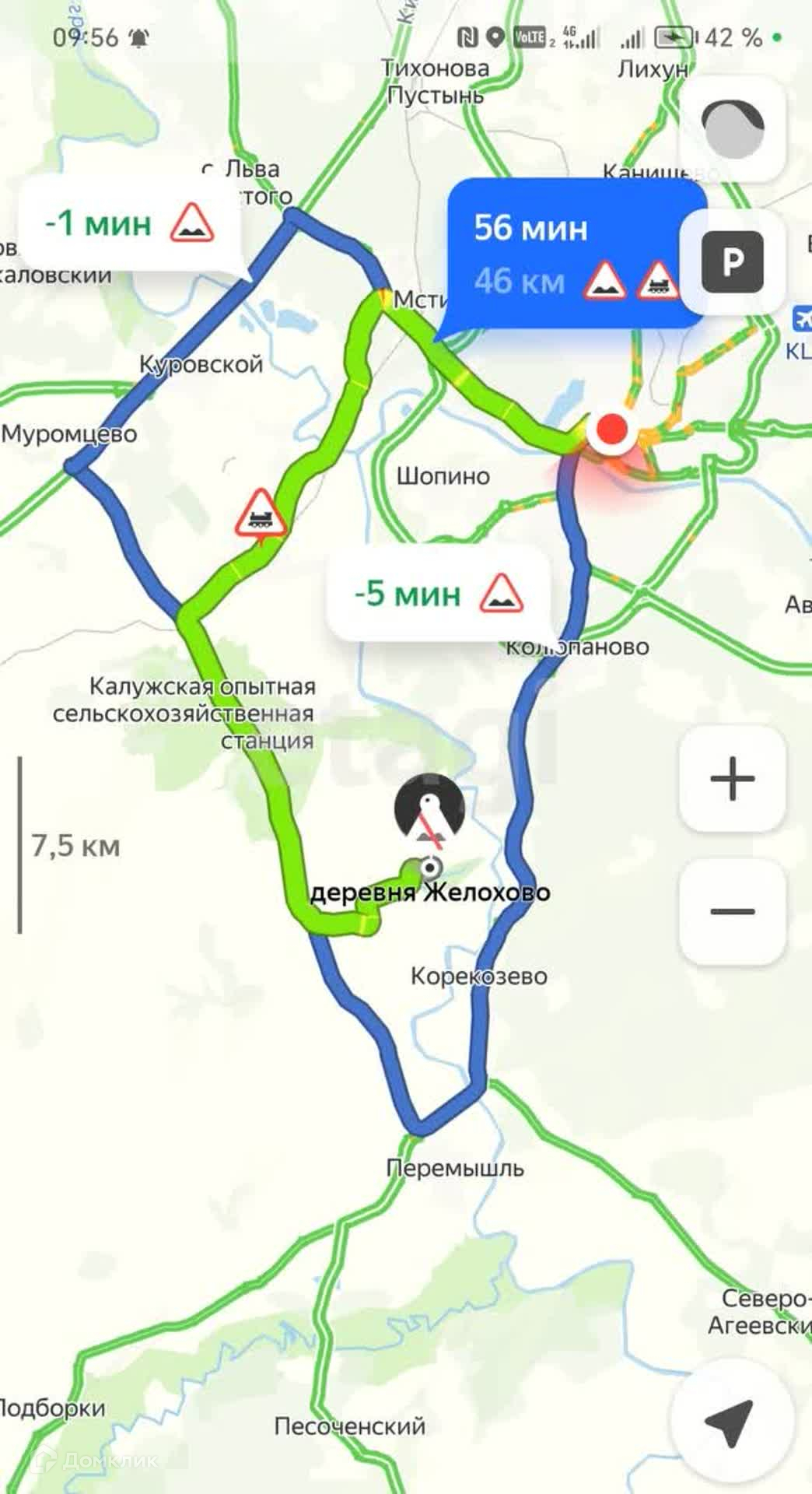
Task: Zoom out with the minus button
Action: coord(732,911)
